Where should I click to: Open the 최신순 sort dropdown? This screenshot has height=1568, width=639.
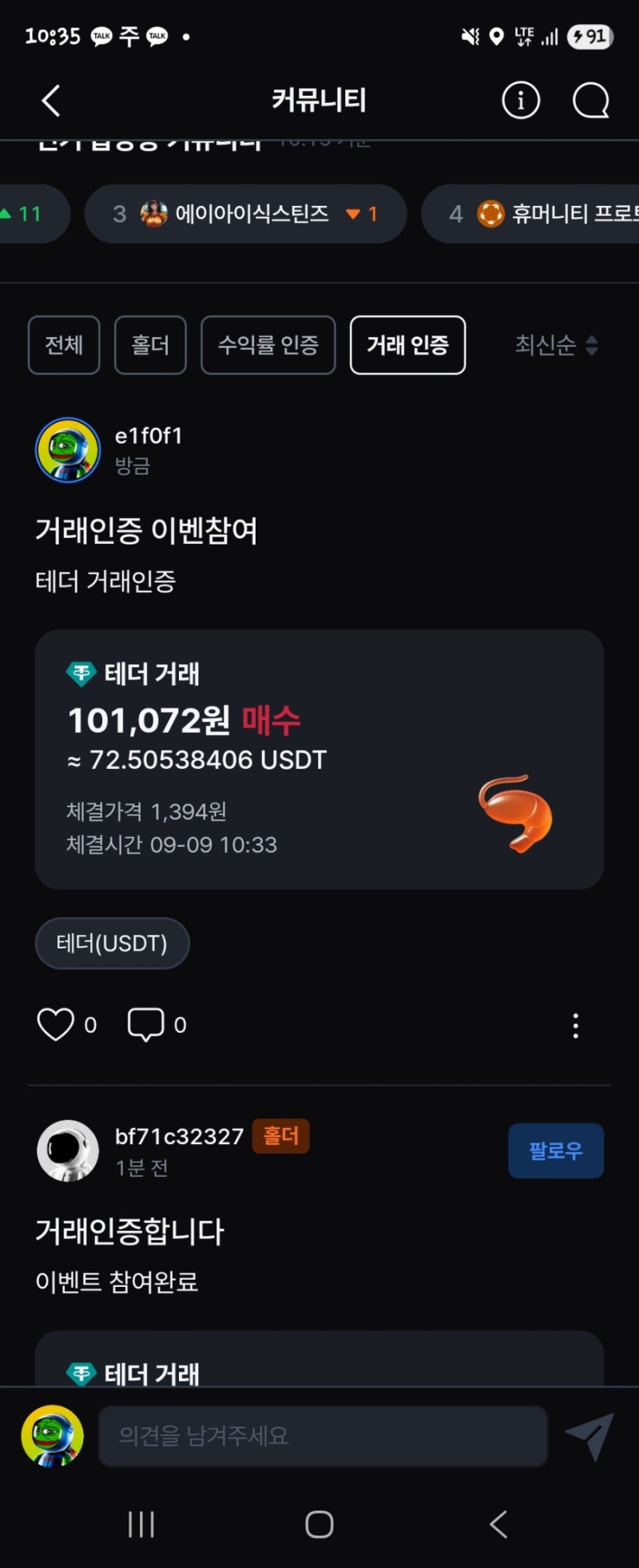click(556, 345)
